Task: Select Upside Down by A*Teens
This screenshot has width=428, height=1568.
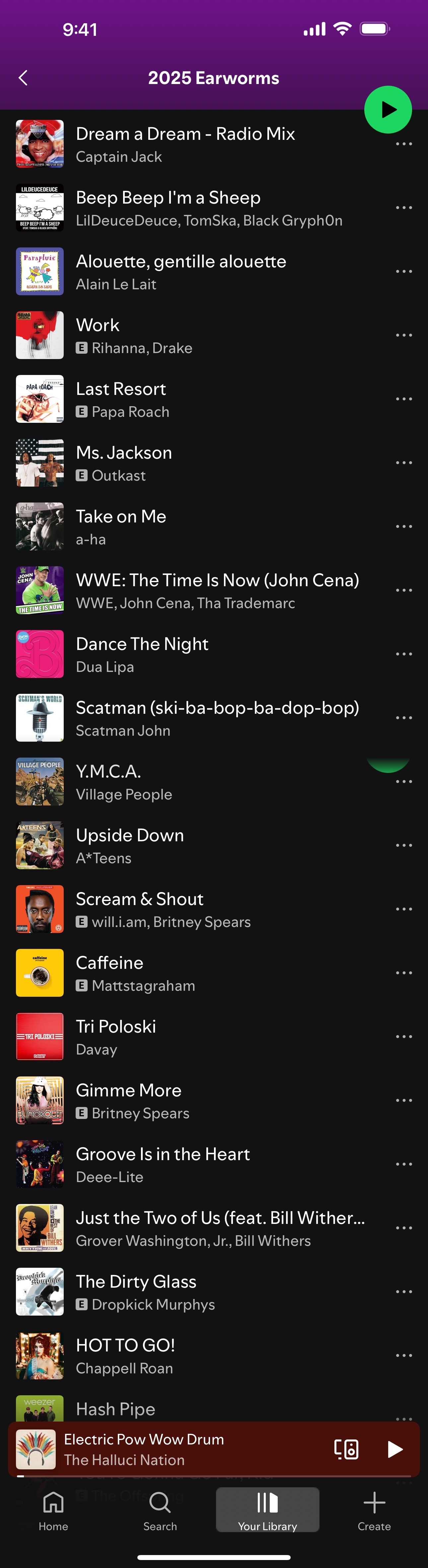Action: coord(130,846)
